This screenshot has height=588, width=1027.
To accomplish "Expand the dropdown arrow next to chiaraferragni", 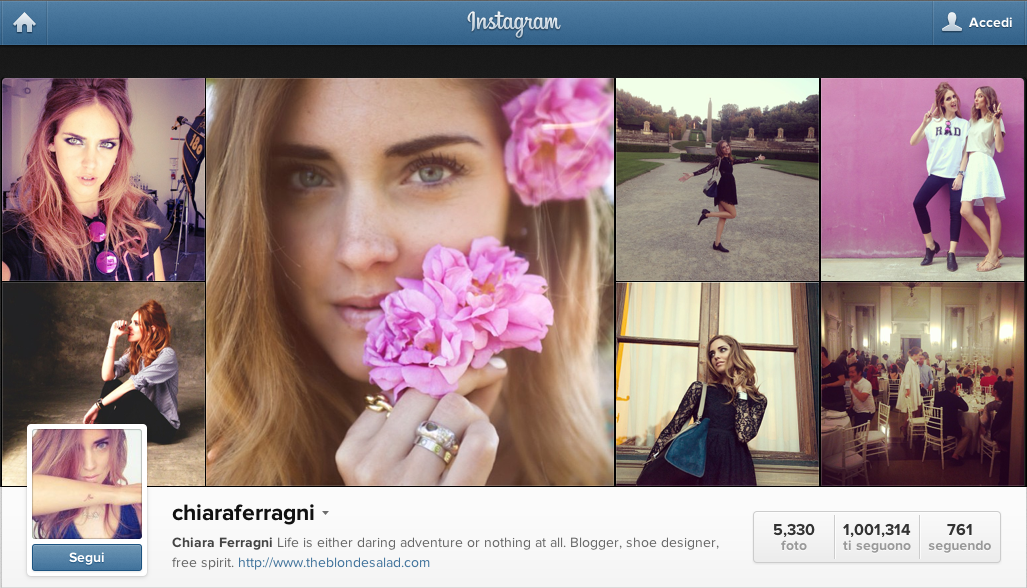I will (x=326, y=514).
